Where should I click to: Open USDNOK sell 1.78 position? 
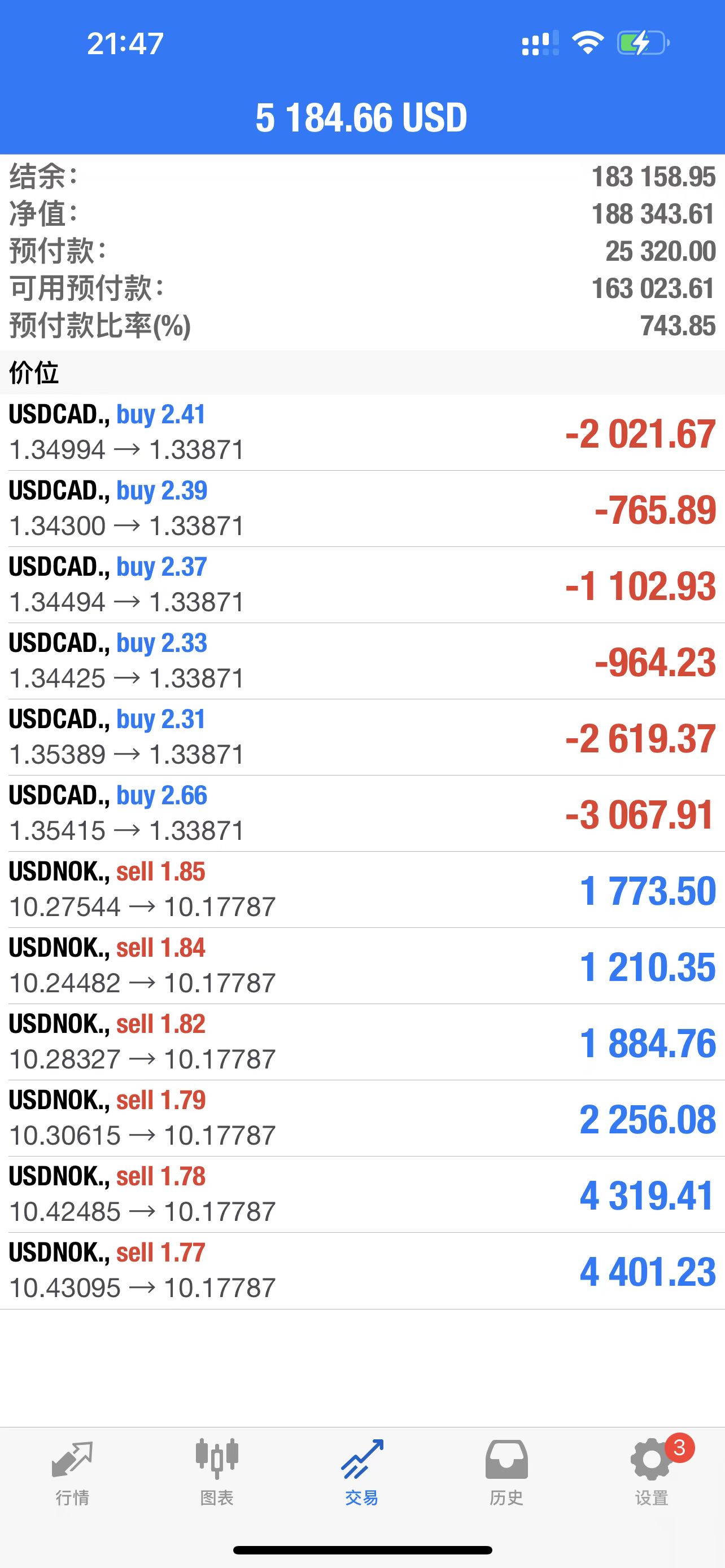(362, 1194)
